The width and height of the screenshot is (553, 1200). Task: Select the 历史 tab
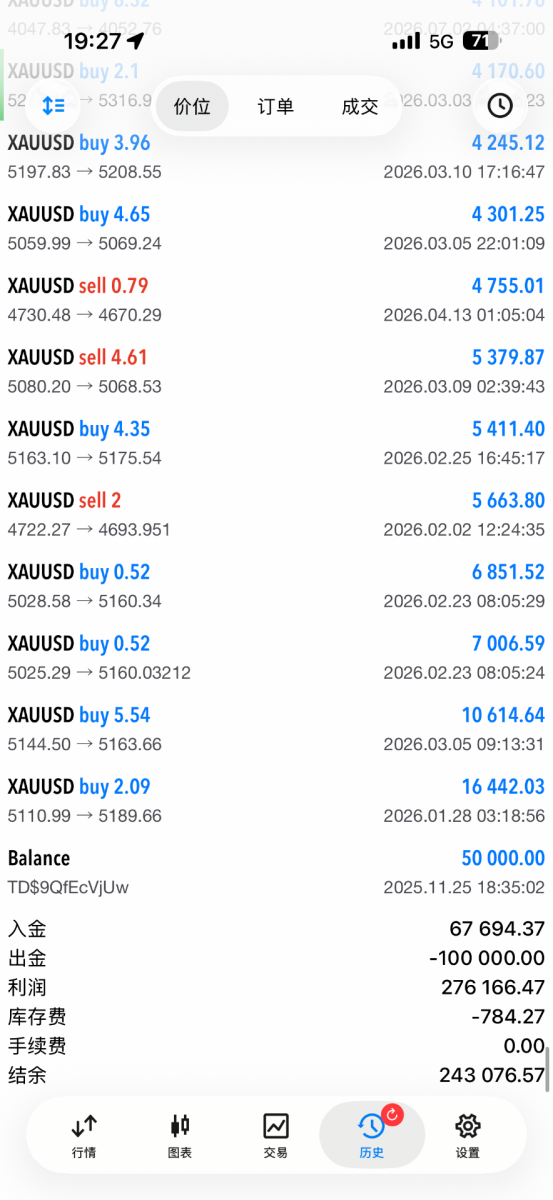(x=371, y=1137)
